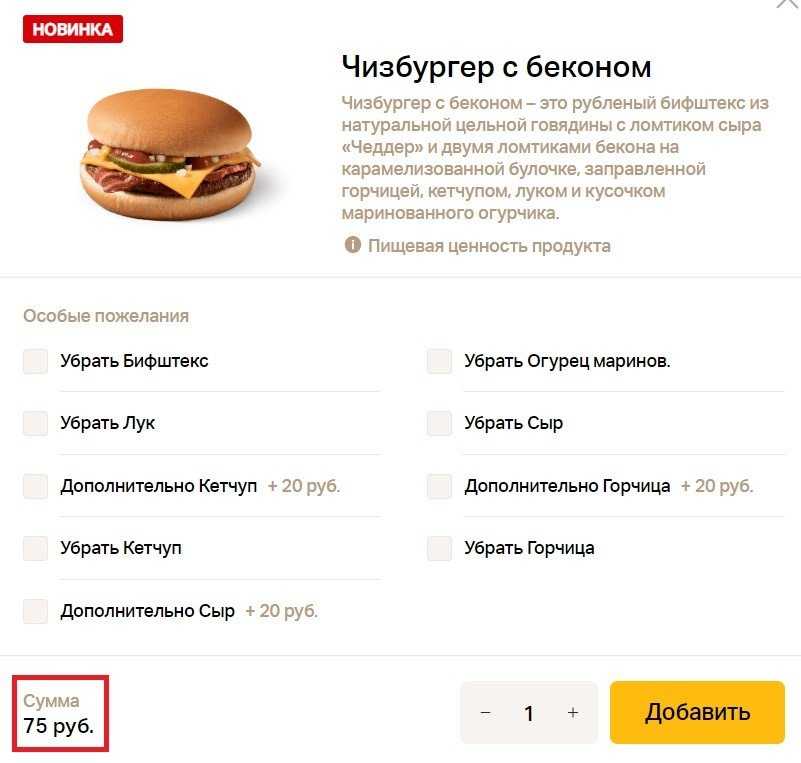Select Дополнительно Горчица checkbox
Image resolution: width=801 pixels, height=763 pixels.
[x=440, y=486]
